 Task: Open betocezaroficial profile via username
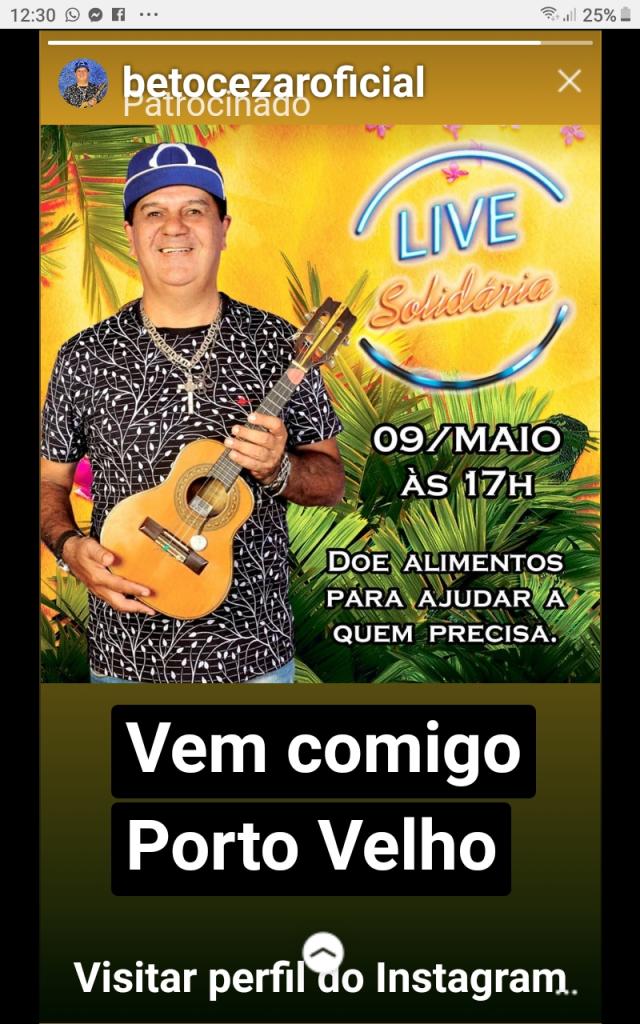(273, 82)
